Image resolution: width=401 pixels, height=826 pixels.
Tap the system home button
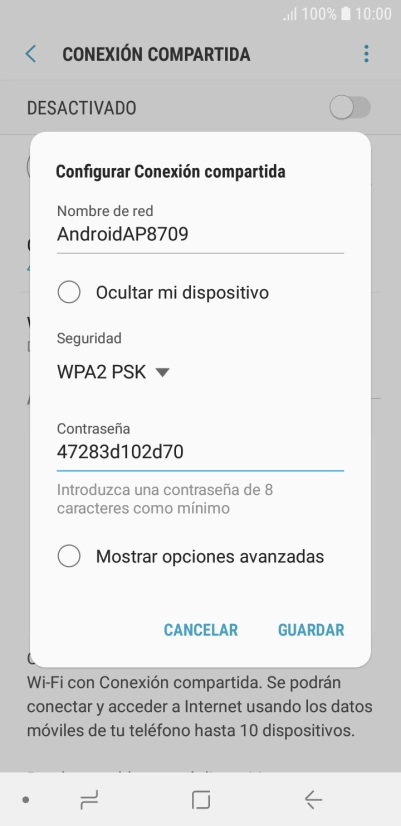(x=201, y=800)
